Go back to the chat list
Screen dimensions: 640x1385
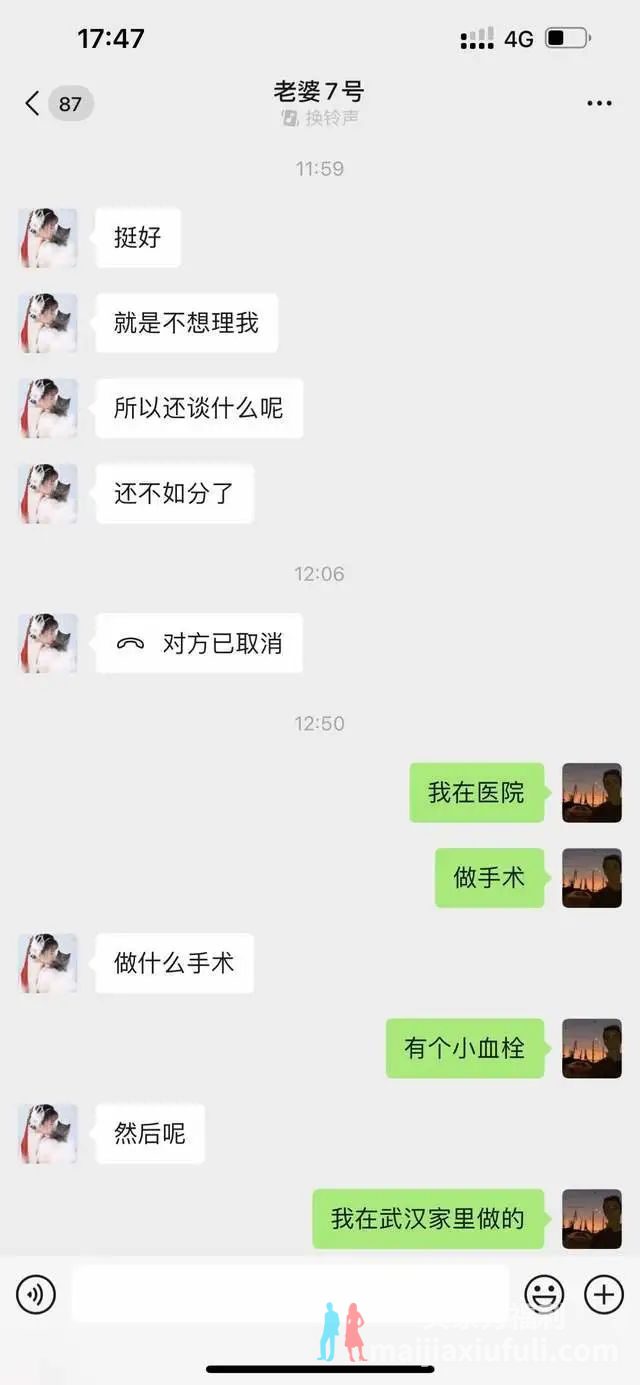coord(33,103)
